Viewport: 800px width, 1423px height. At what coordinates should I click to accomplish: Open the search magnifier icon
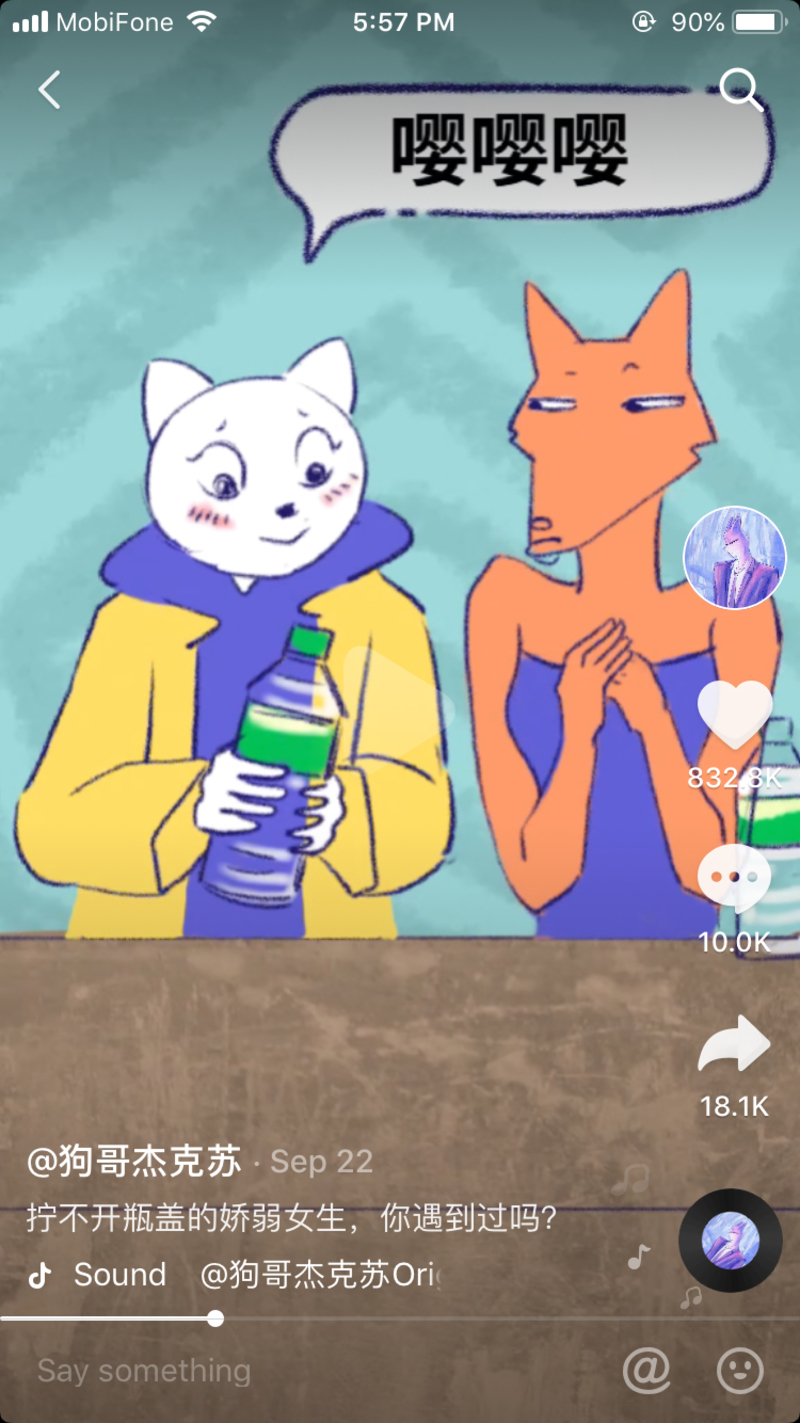741,91
